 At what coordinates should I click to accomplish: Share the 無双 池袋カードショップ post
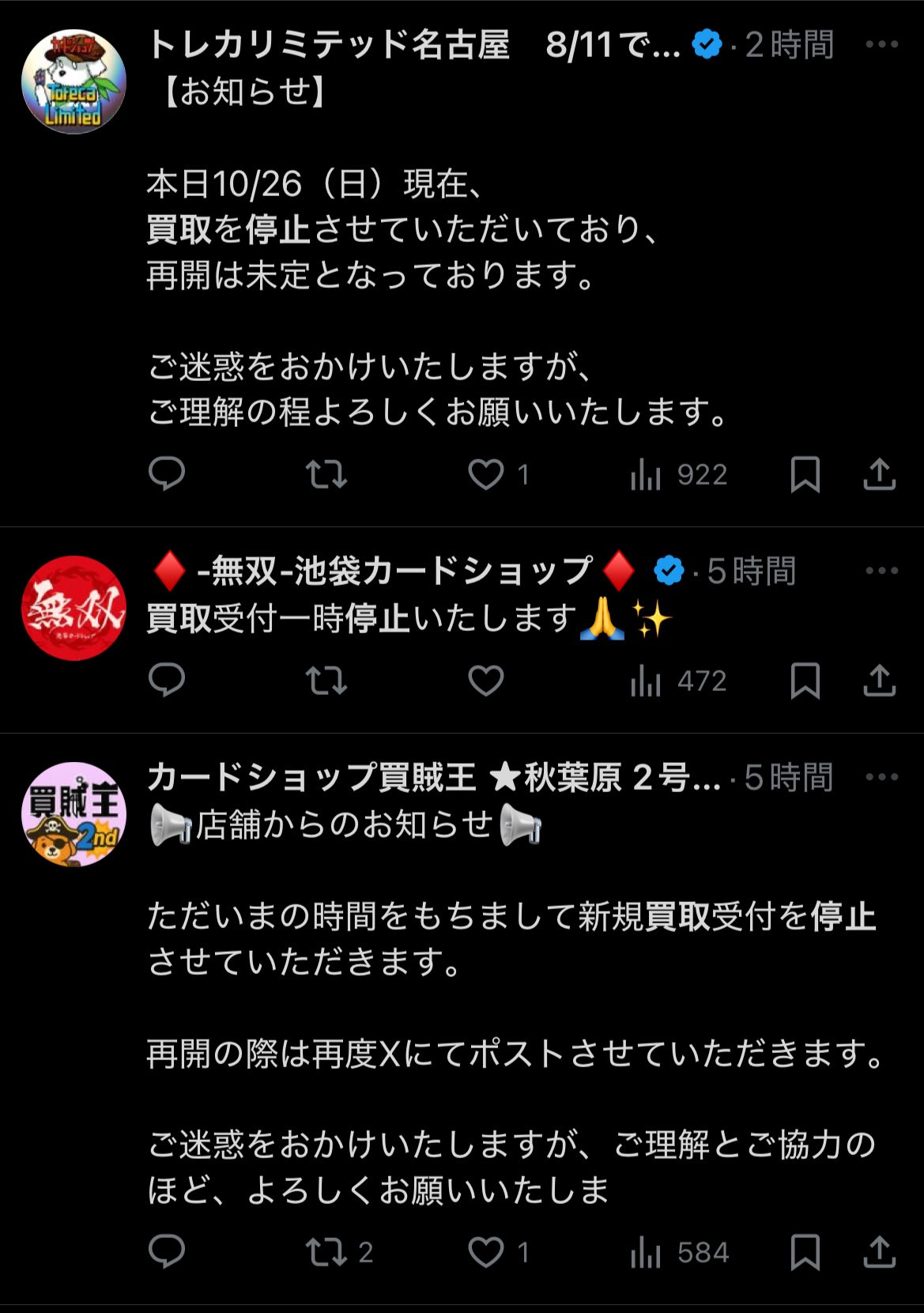879,681
